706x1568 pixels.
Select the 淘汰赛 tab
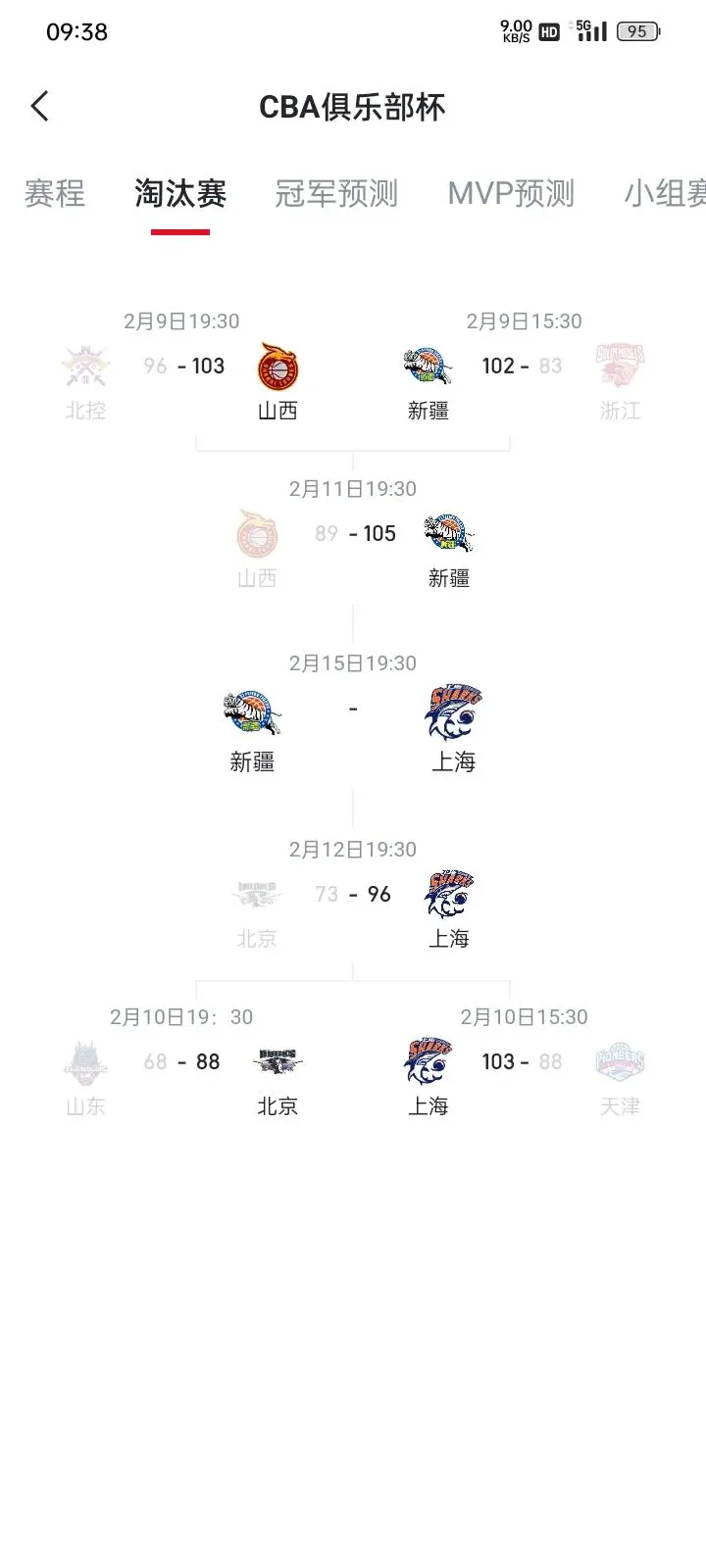180,193
